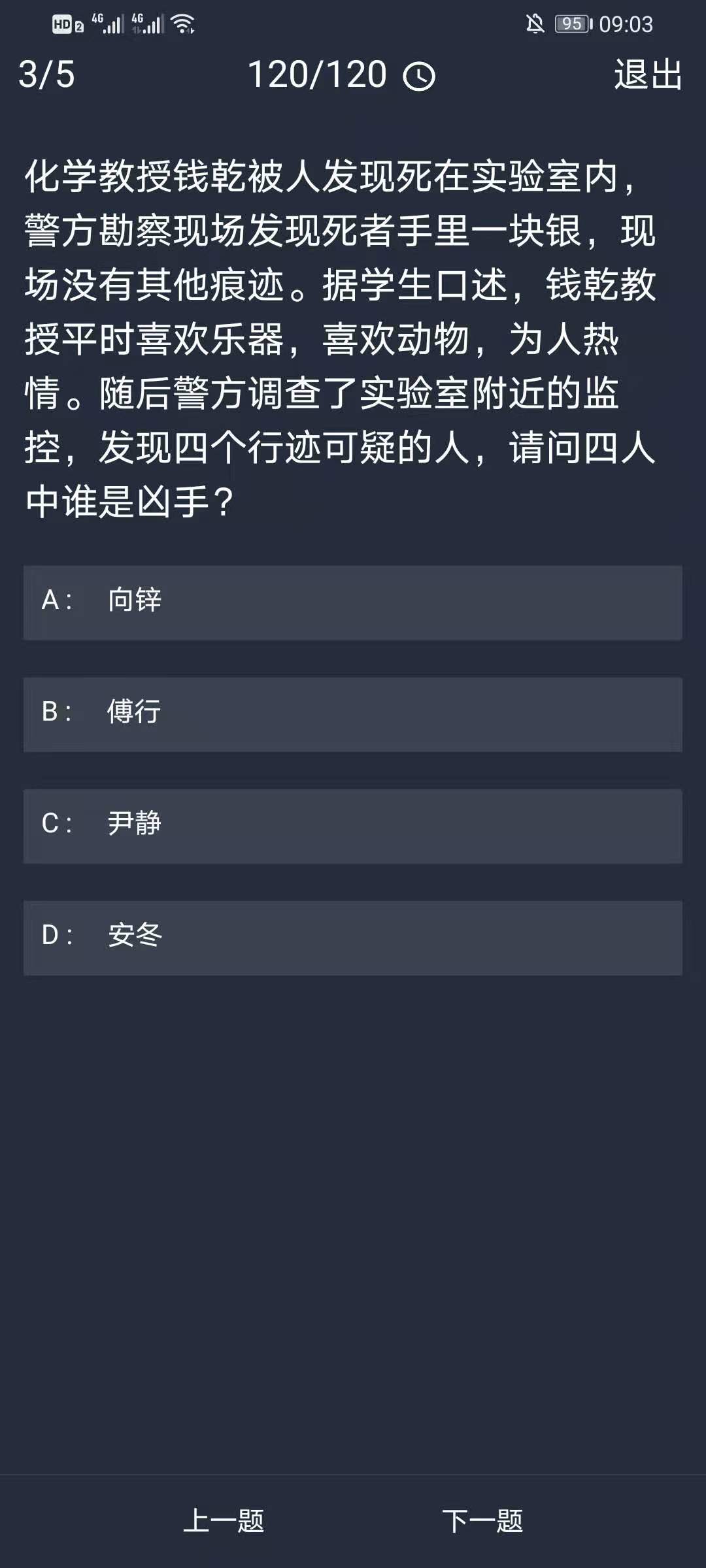706x1568 pixels.
Task: Choose answer B: 傅行
Action: 353,713
